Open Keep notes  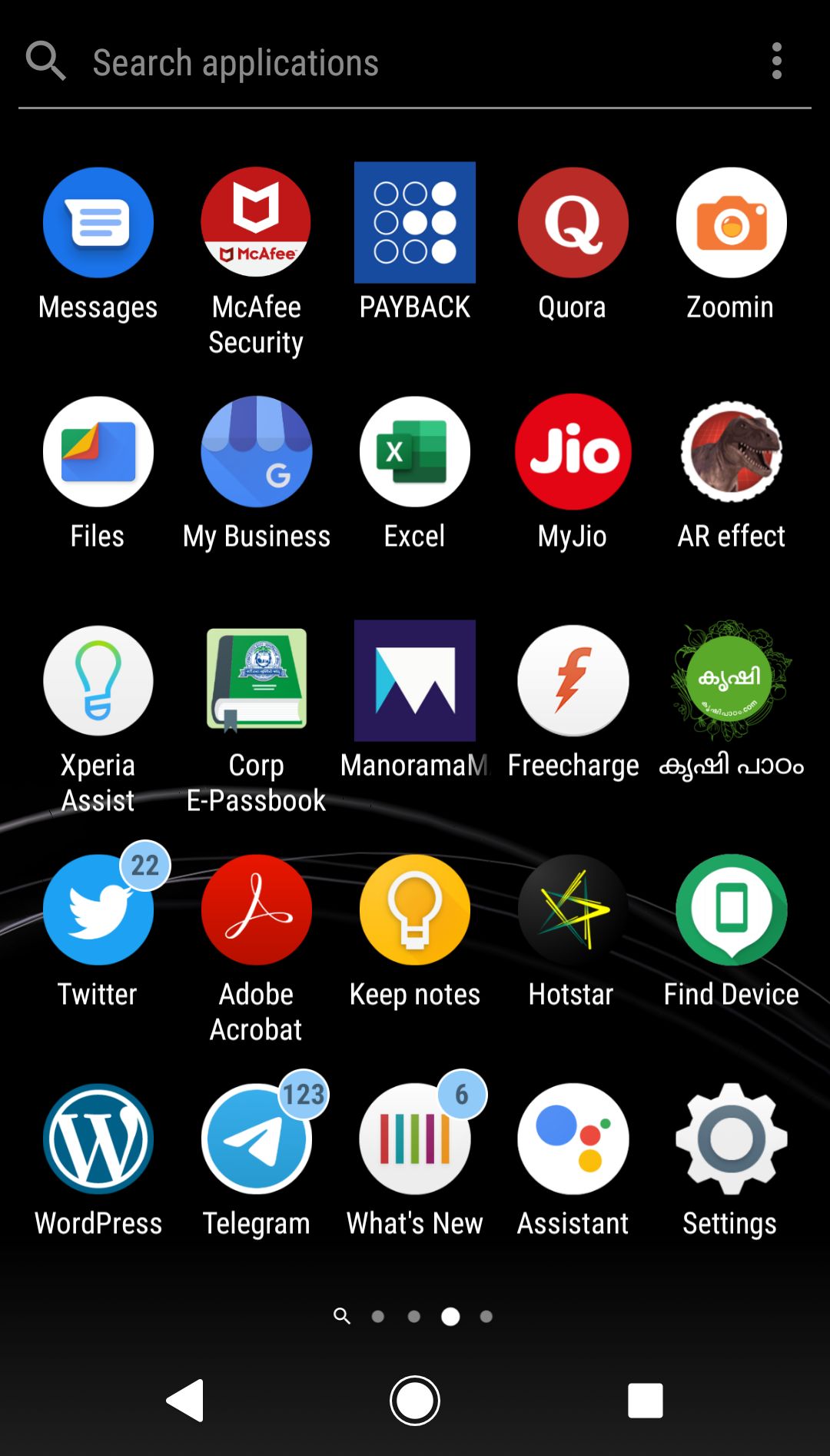click(415, 909)
